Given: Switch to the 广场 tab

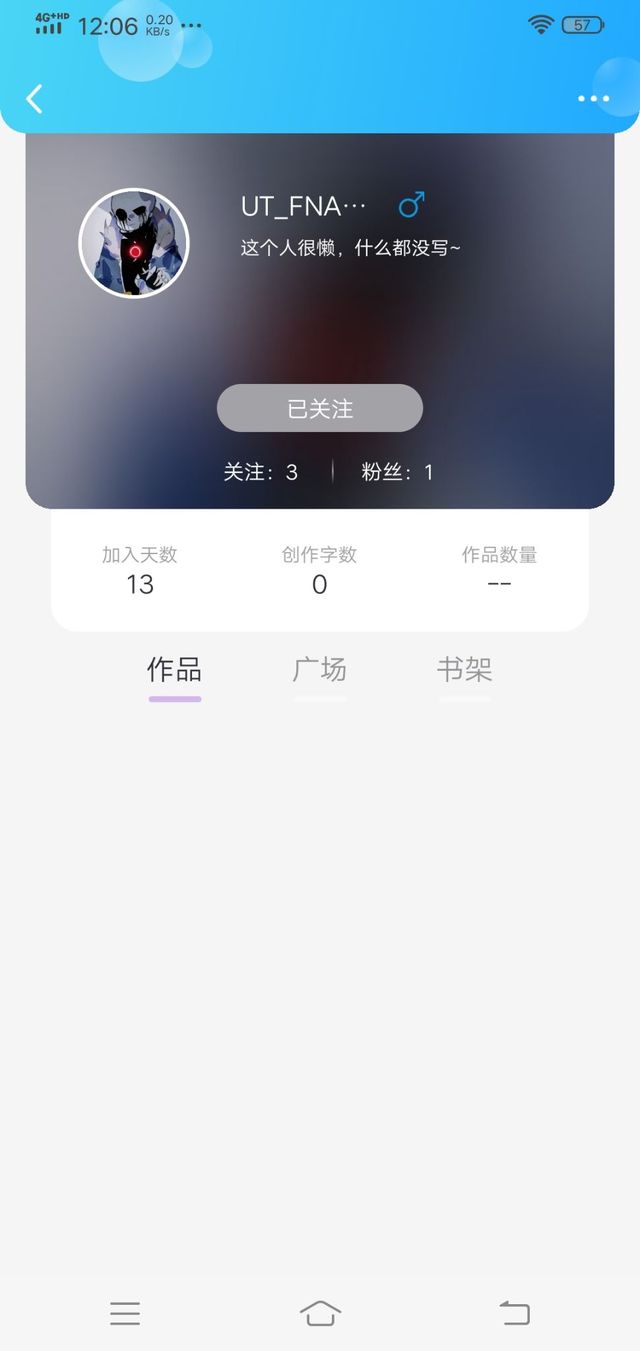Looking at the screenshot, I should pos(320,670).
